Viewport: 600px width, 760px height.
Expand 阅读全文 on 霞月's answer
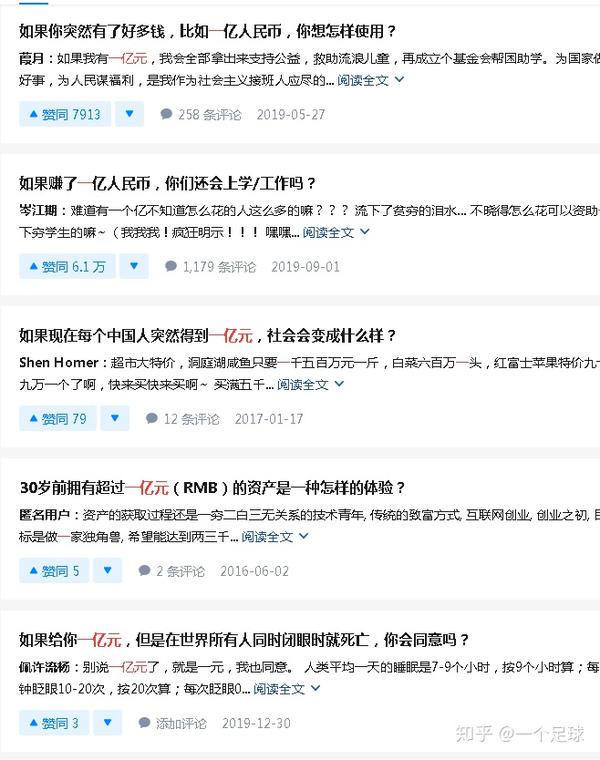[370, 80]
